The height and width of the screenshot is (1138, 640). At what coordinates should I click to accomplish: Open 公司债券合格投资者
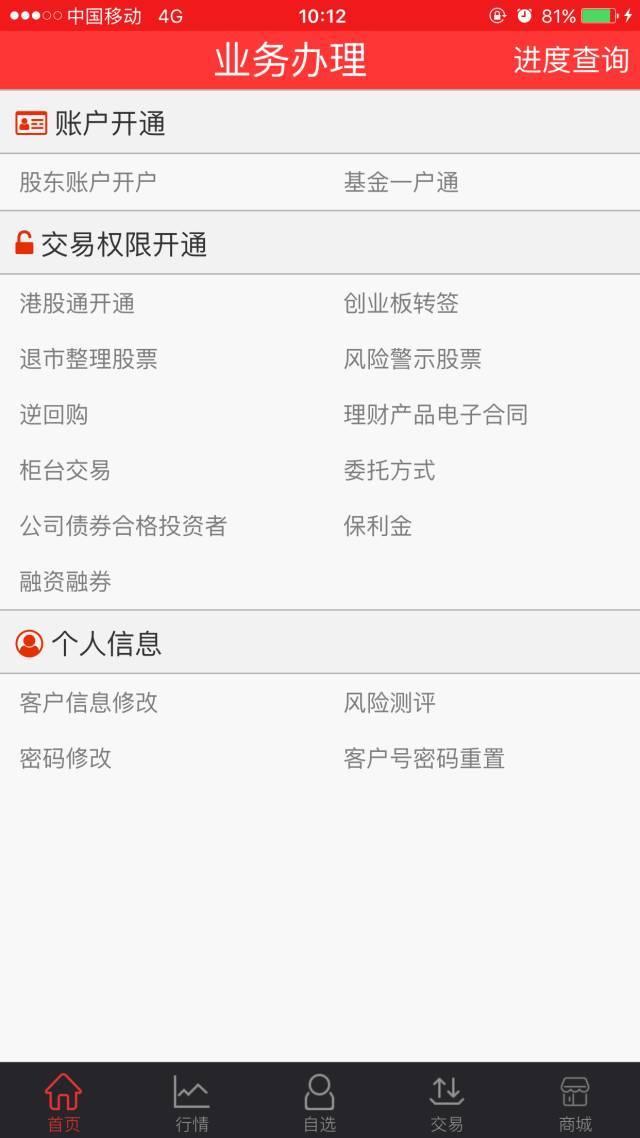[123, 525]
